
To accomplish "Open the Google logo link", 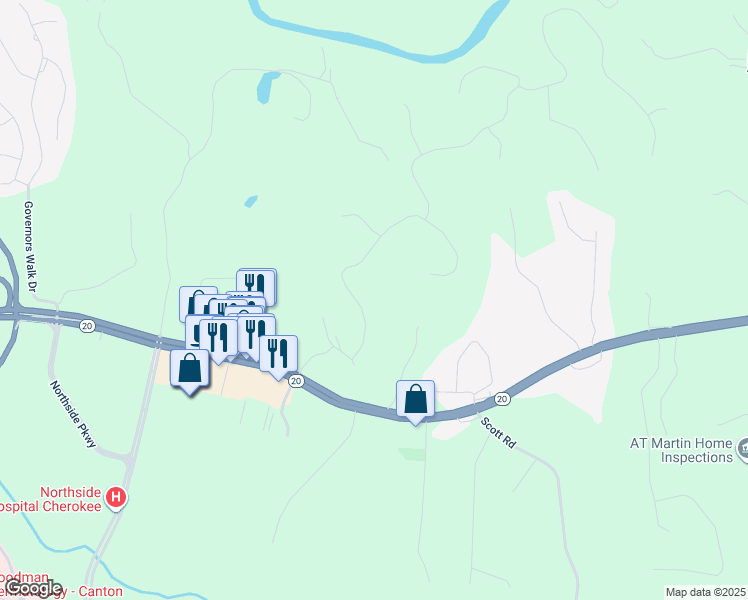I will 33,588.
